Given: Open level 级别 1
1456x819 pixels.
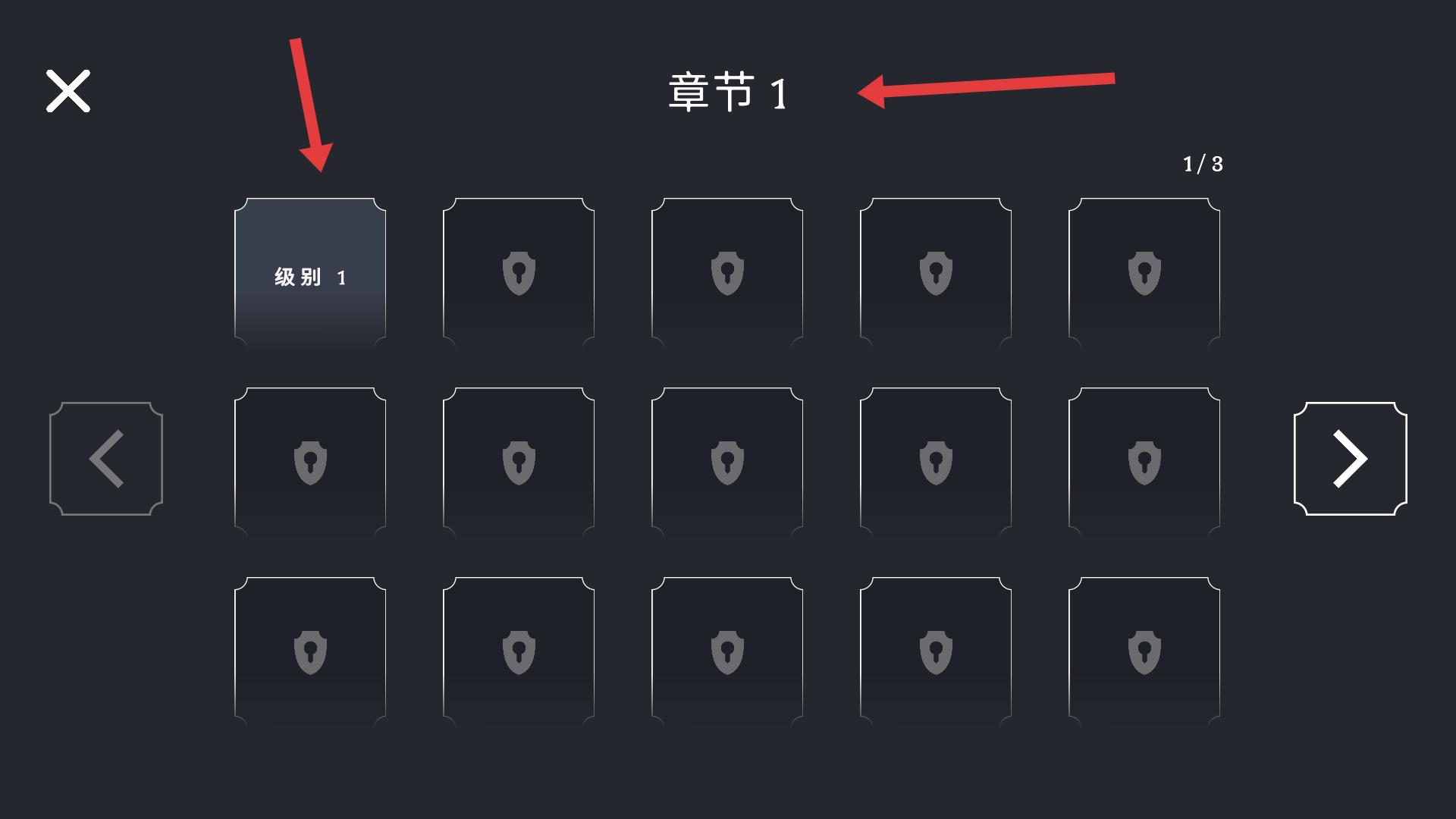Looking at the screenshot, I should [309, 273].
